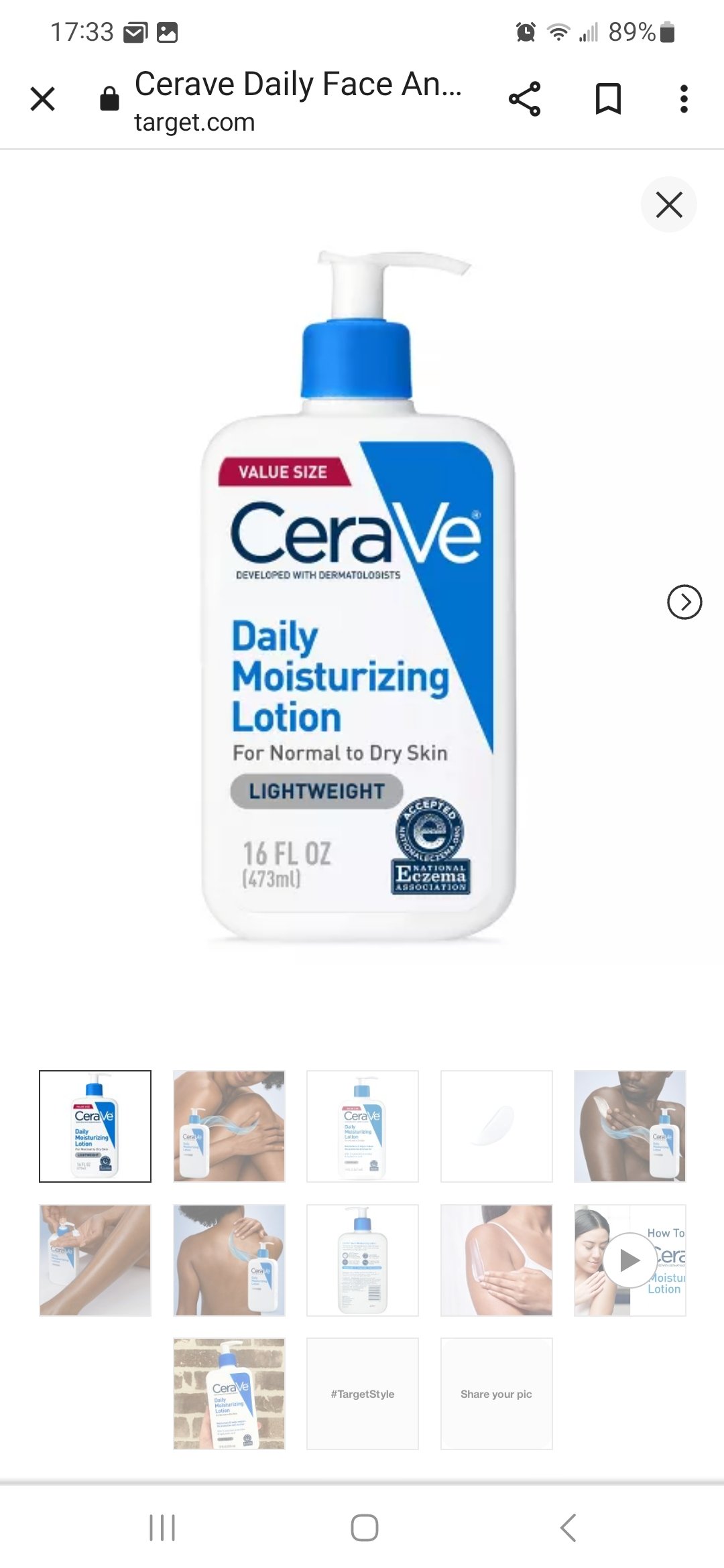The image size is (724, 1568).
Task: Go back using system navigation
Action: click(x=568, y=1528)
